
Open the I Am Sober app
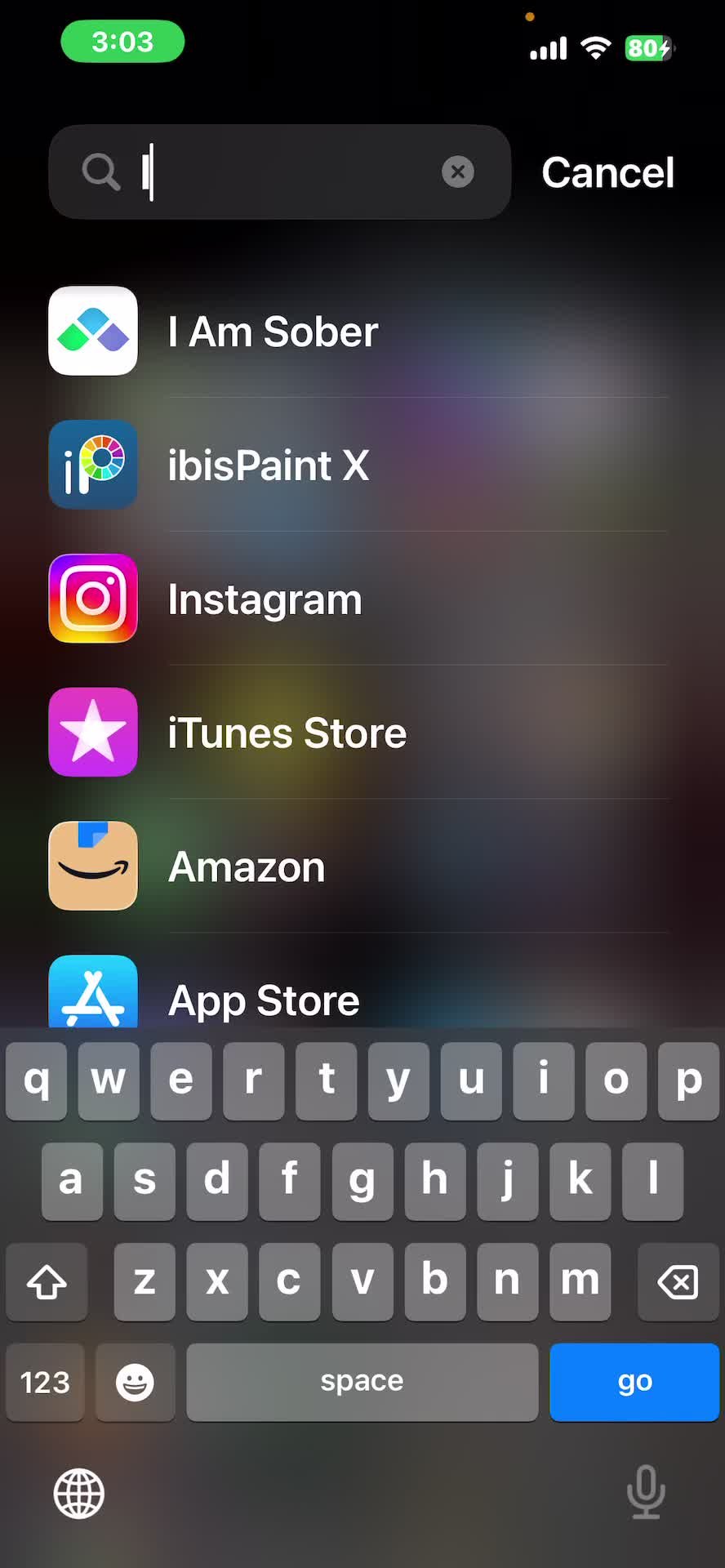pyautogui.click(x=273, y=332)
